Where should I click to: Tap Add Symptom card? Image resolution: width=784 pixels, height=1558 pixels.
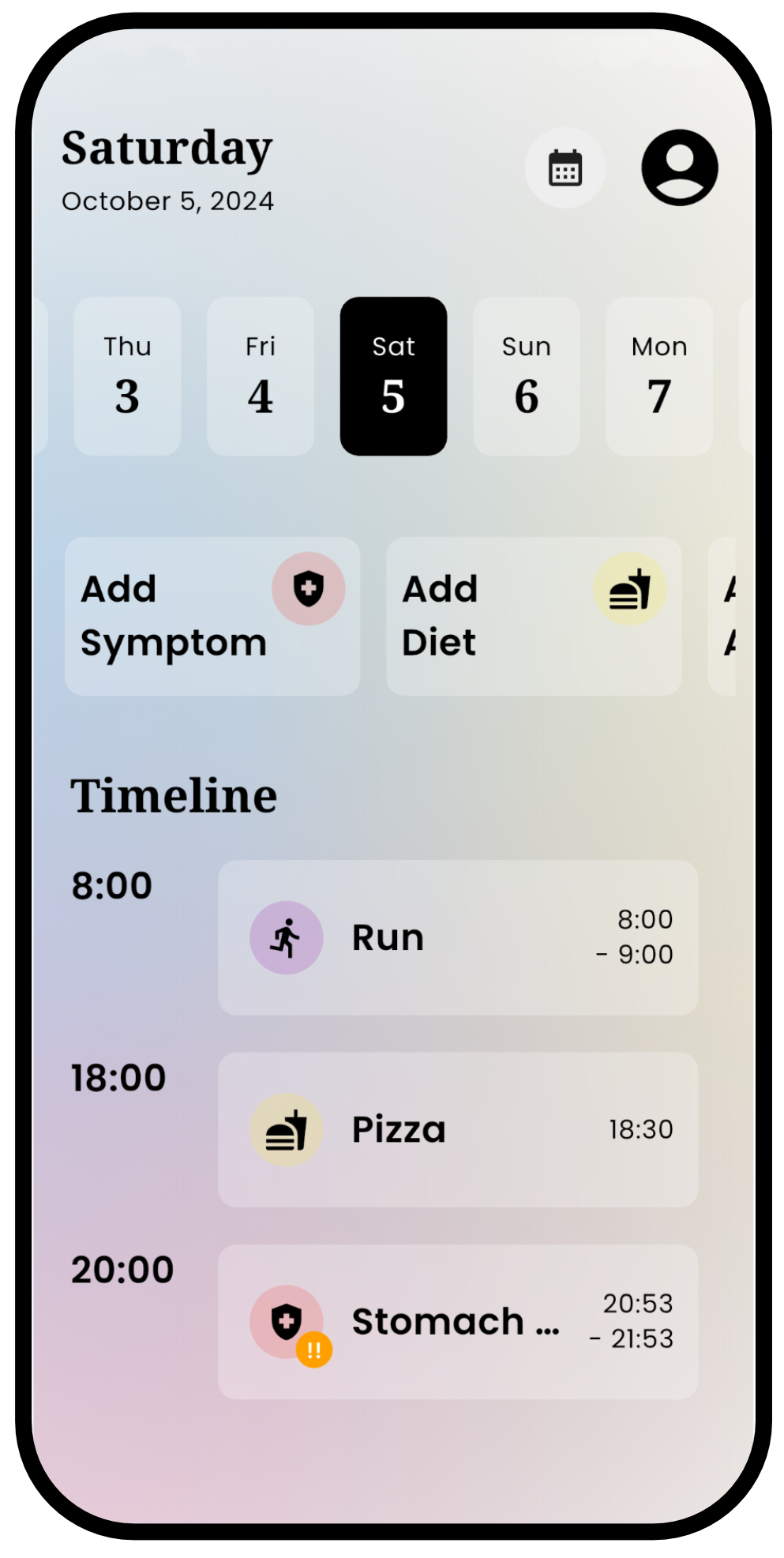212,616
